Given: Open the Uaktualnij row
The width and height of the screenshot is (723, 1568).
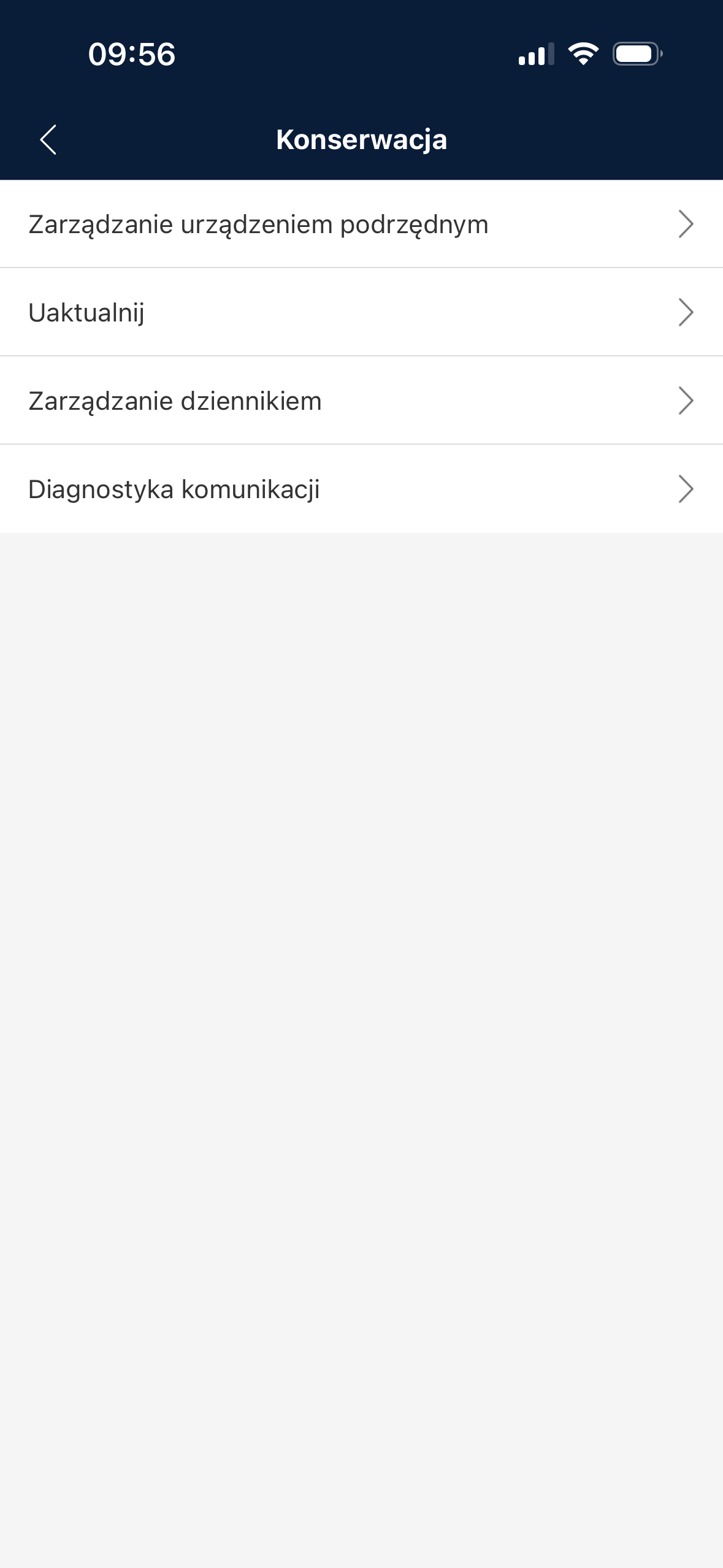Looking at the screenshot, I should 361,312.
